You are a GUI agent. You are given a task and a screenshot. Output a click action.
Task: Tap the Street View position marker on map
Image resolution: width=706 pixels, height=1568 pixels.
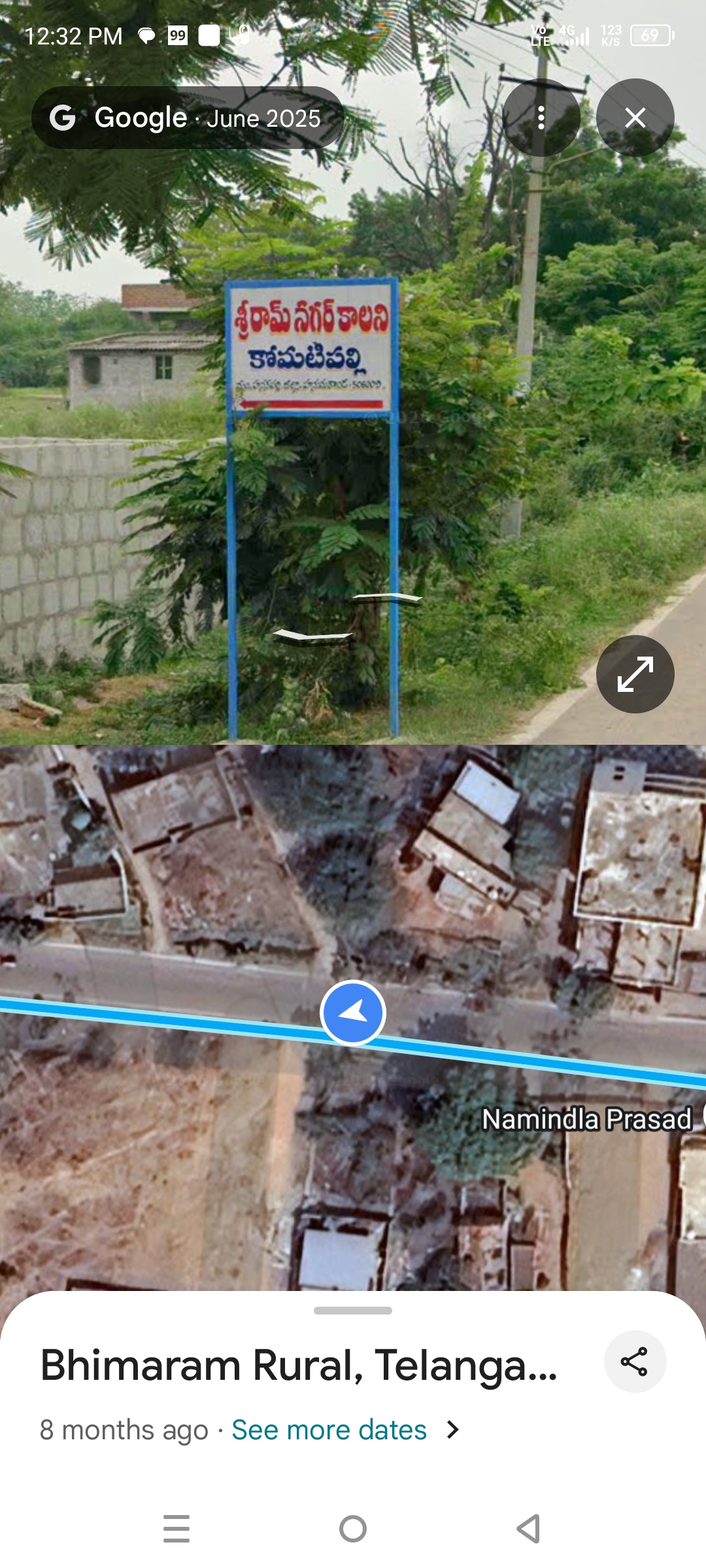[x=353, y=1013]
